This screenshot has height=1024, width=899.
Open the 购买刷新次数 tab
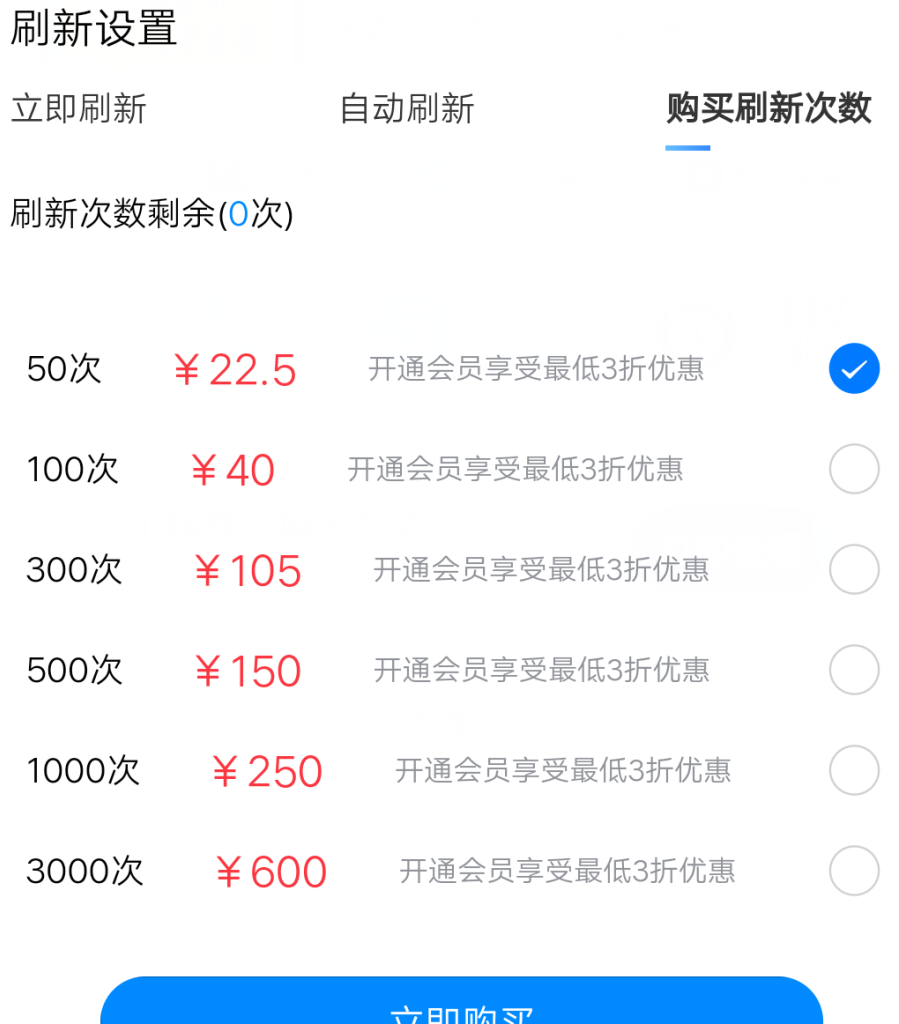coord(768,108)
